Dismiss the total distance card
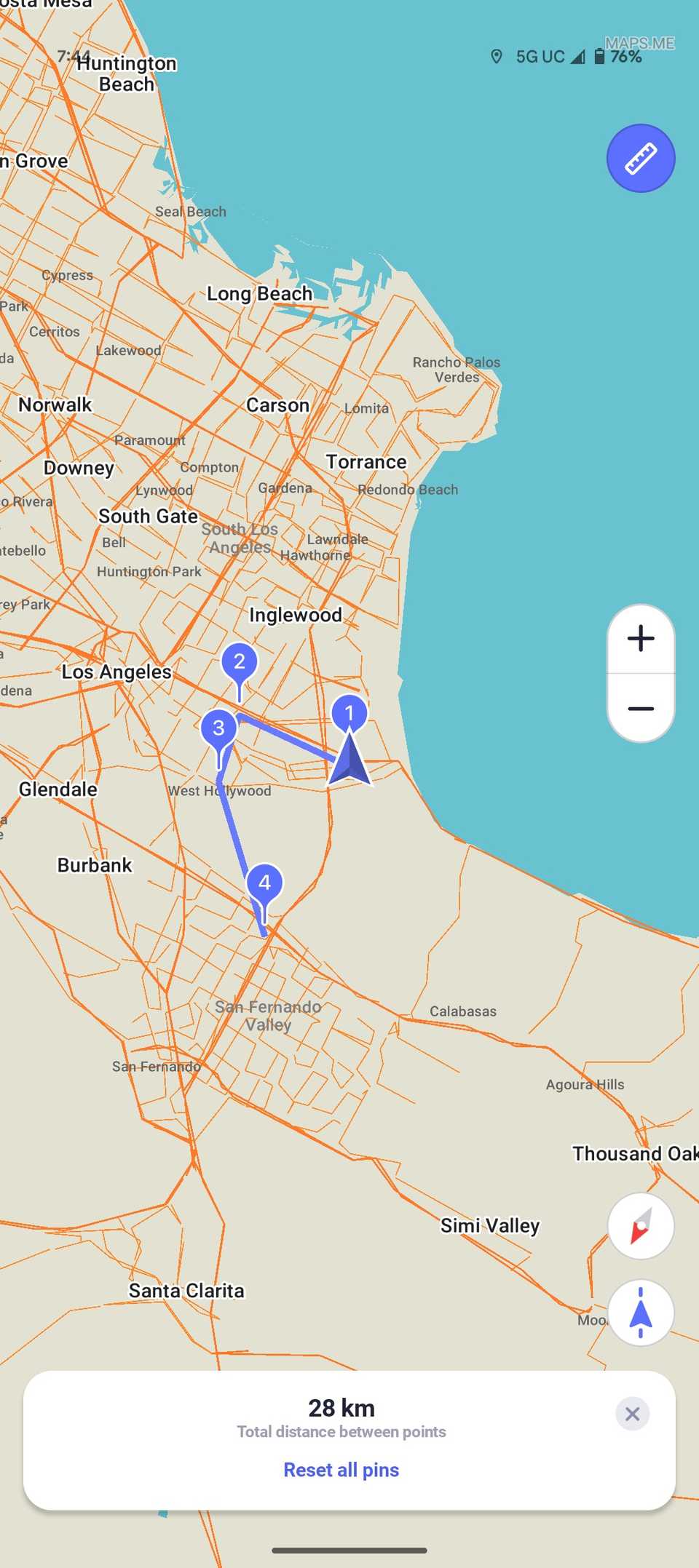 (x=632, y=1413)
